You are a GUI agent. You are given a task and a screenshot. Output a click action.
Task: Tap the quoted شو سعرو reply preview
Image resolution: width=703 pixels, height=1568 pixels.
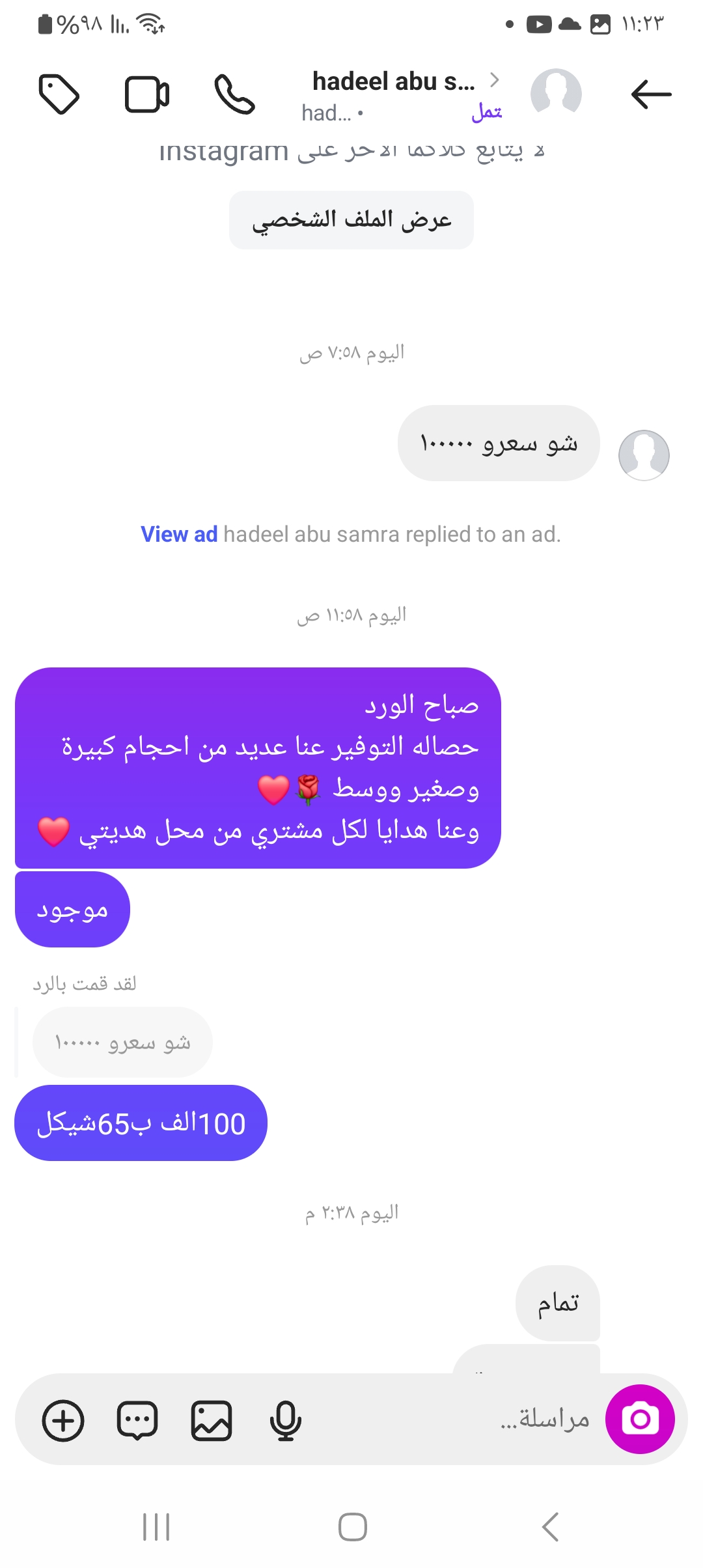click(x=122, y=1043)
